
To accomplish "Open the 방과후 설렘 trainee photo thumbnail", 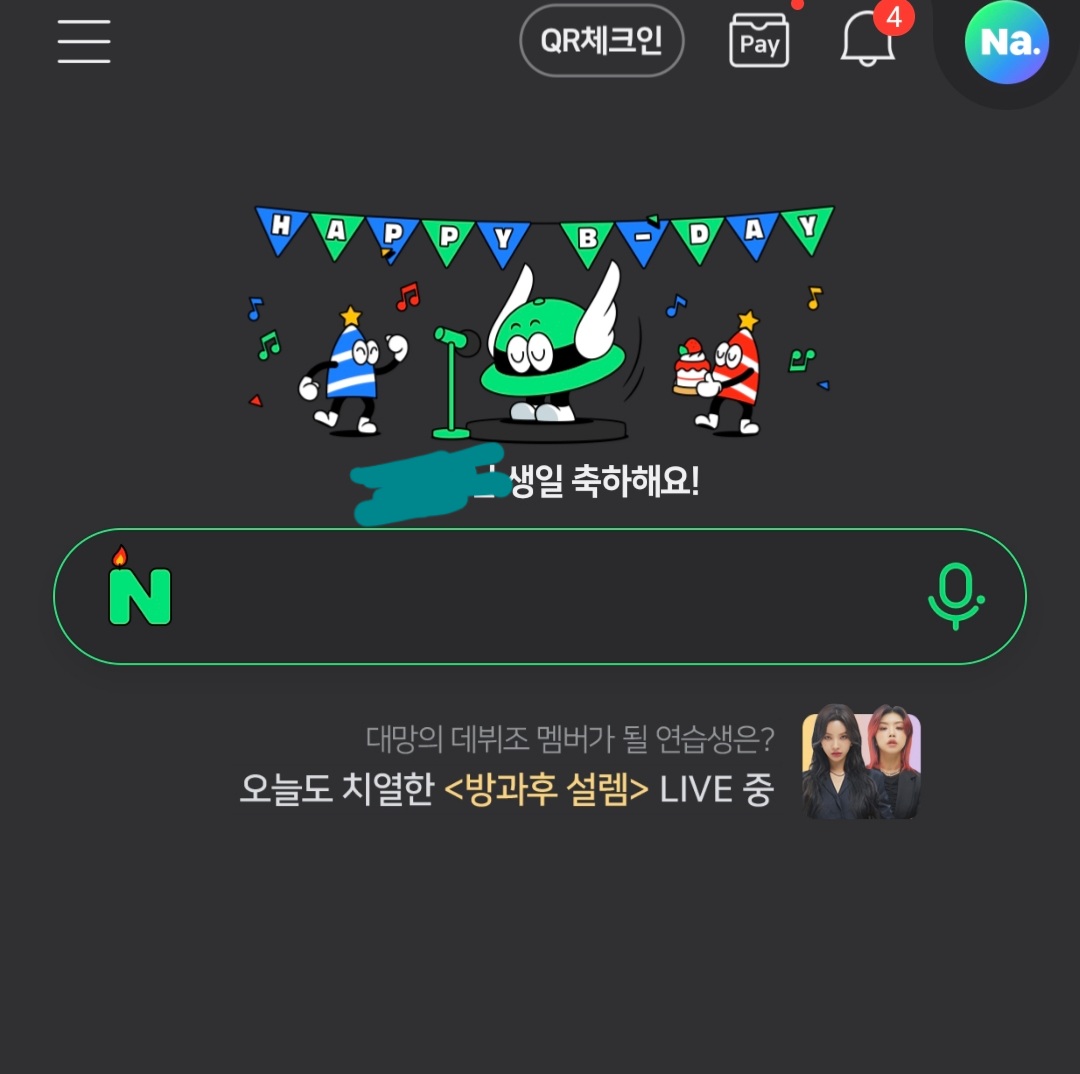I will pyautogui.click(x=861, y=762).
